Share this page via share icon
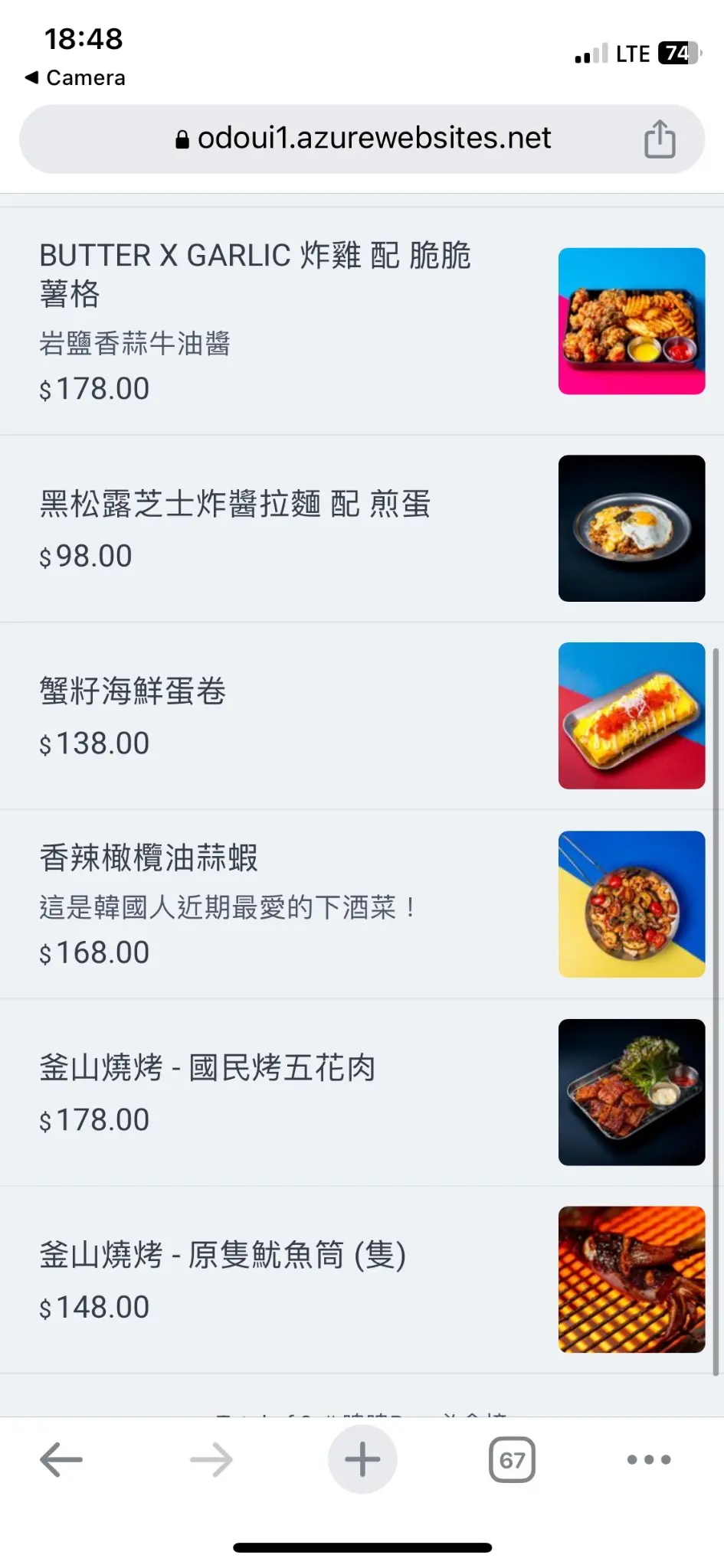 point(659,139)
